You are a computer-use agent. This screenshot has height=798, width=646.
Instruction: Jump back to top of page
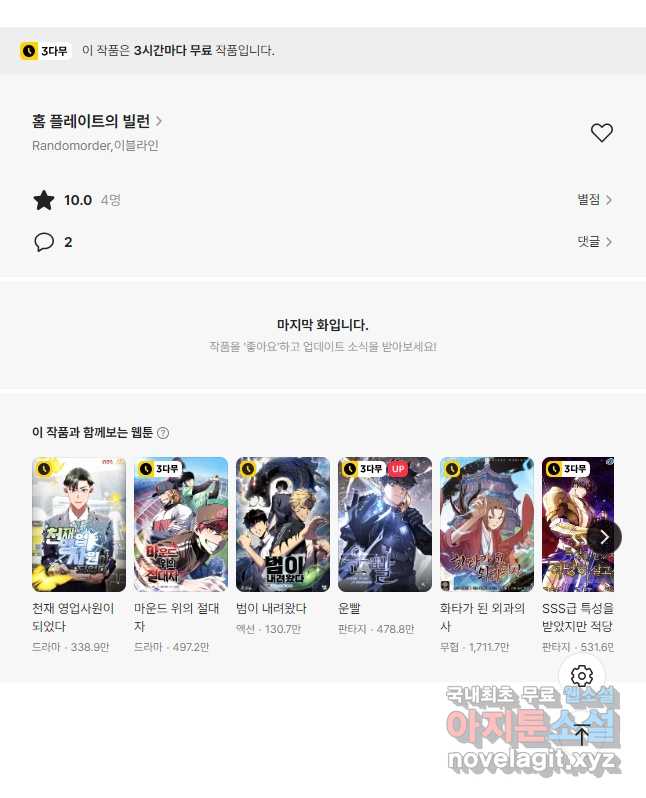tap(582, 735)
